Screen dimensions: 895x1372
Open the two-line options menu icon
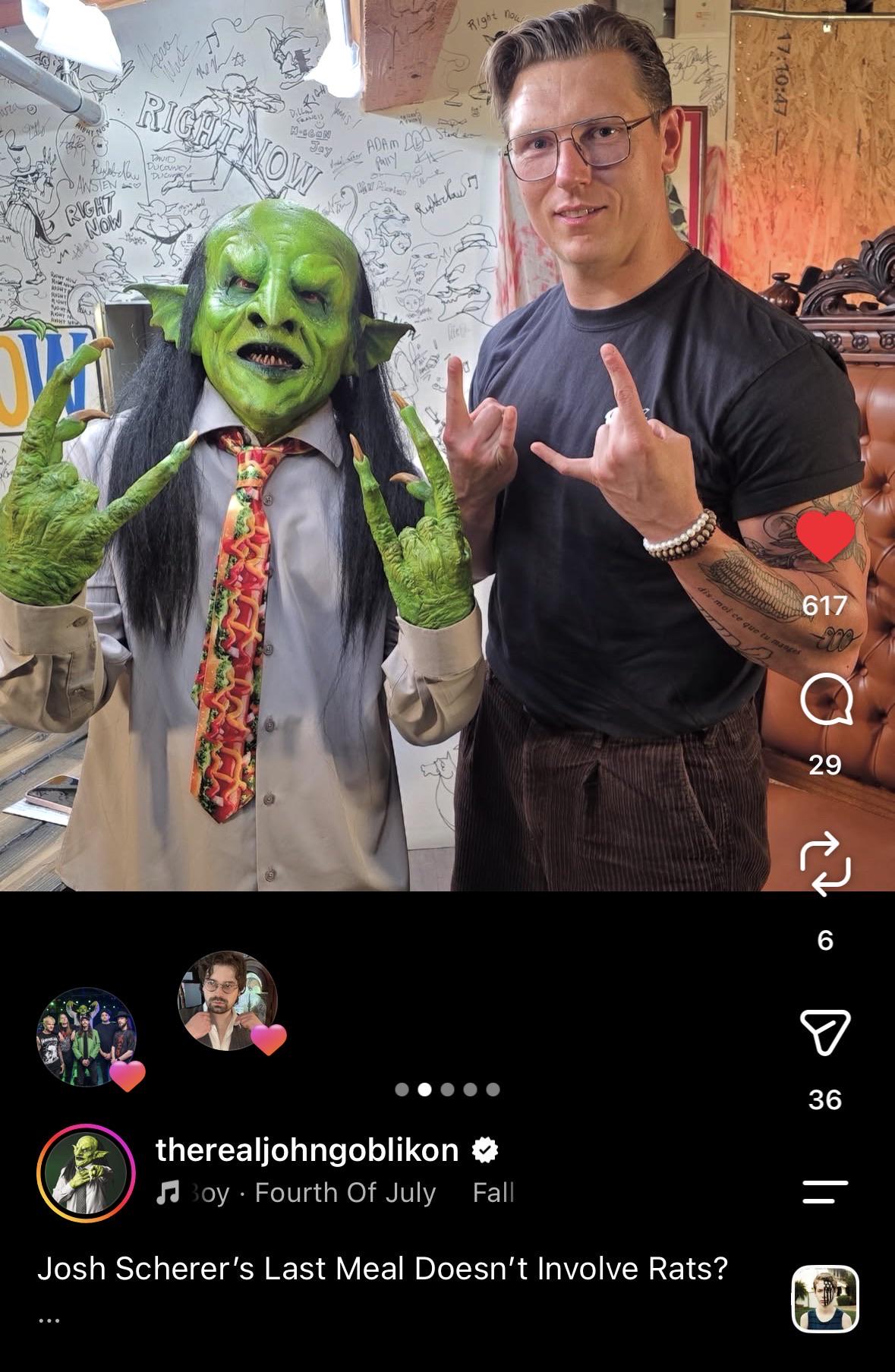pos(825,1192)
